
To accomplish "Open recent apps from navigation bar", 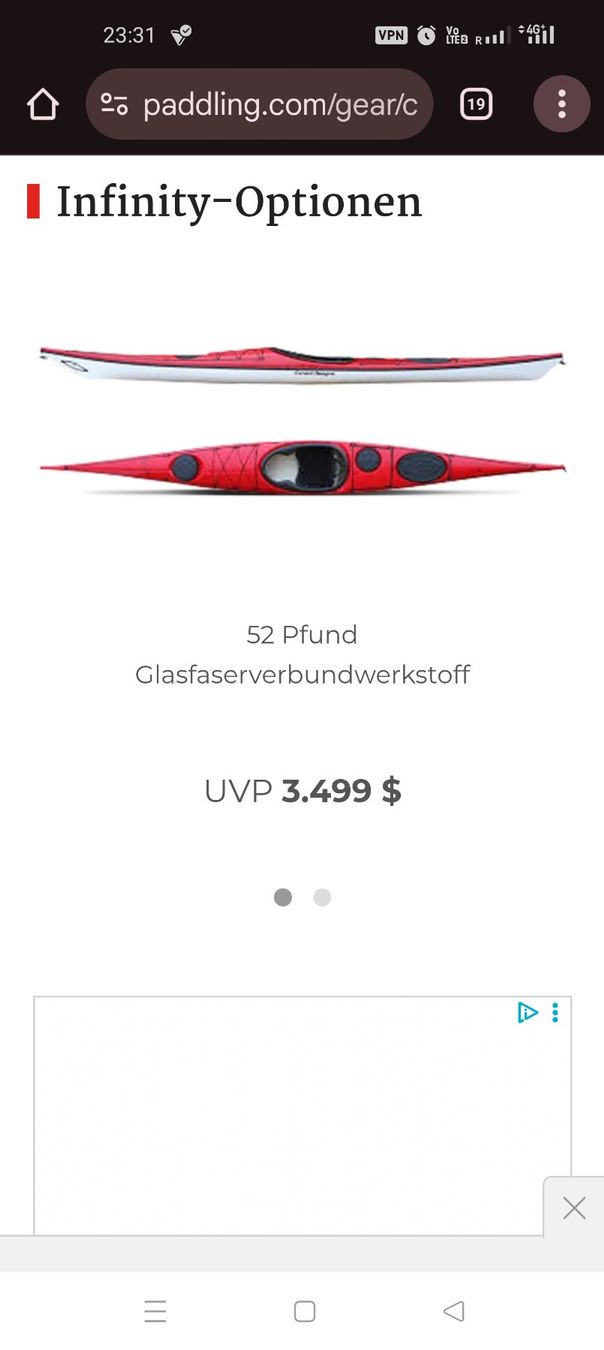I will [x=155, y=1311].
